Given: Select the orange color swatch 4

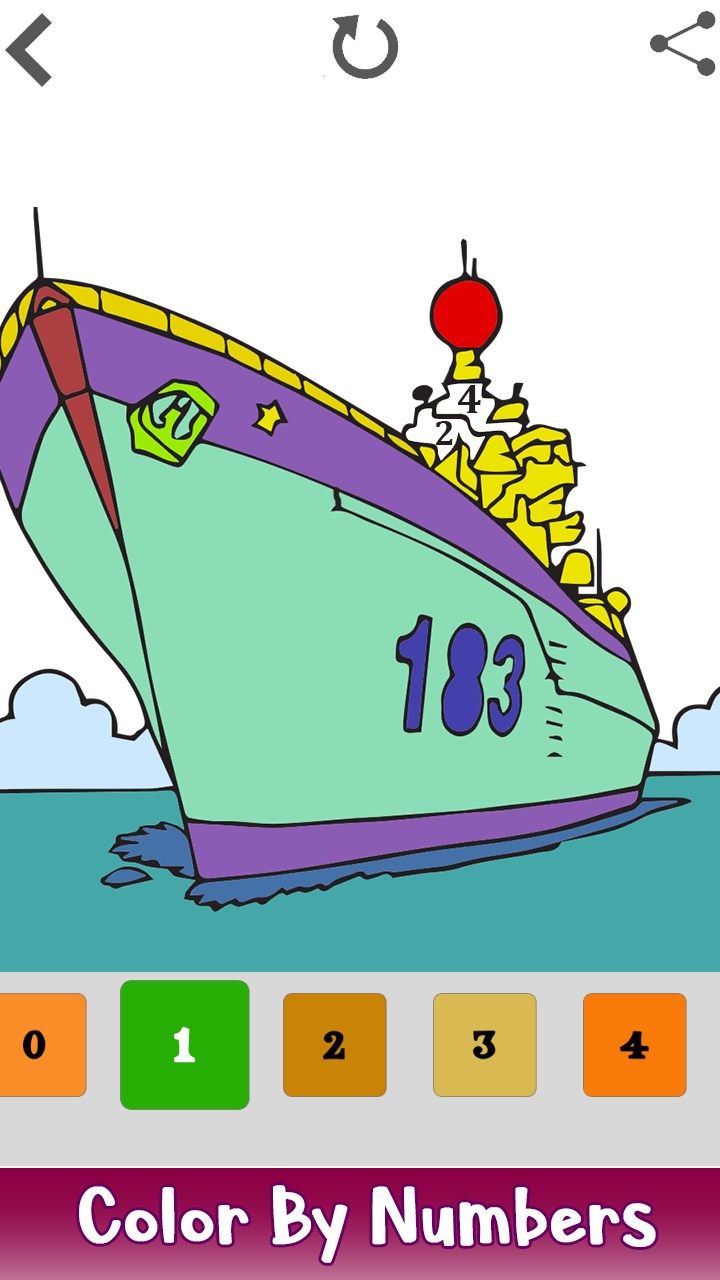Looking at the screenshot, I should point(635,1045).
